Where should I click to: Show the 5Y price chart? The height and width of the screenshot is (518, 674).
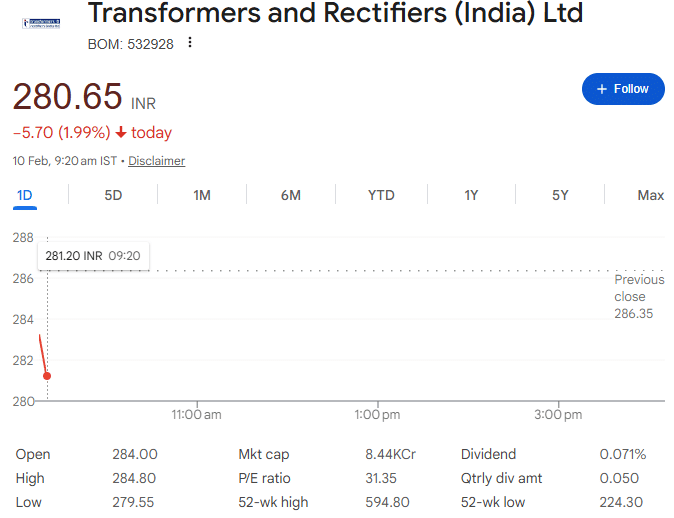tap(560, 195)
